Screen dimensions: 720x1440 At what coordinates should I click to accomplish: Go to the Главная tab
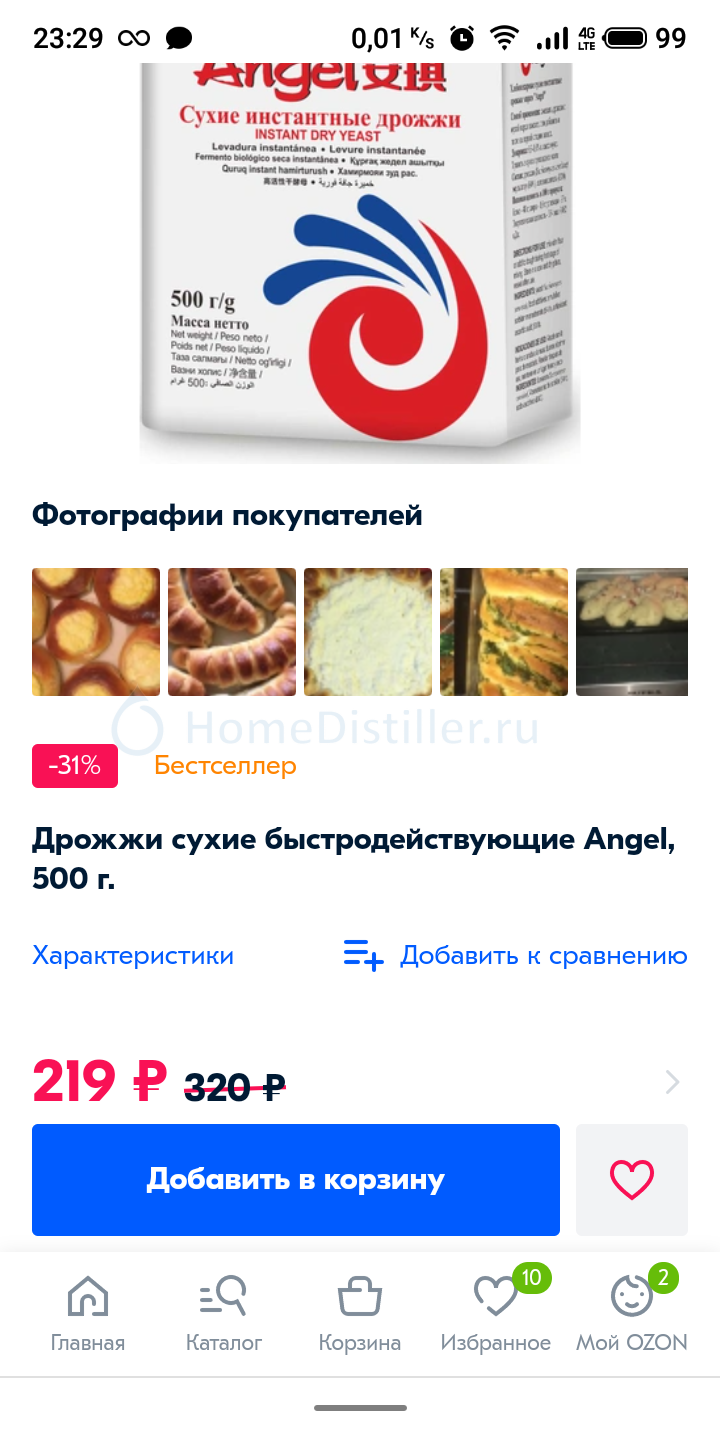(x=88, y=1315)
